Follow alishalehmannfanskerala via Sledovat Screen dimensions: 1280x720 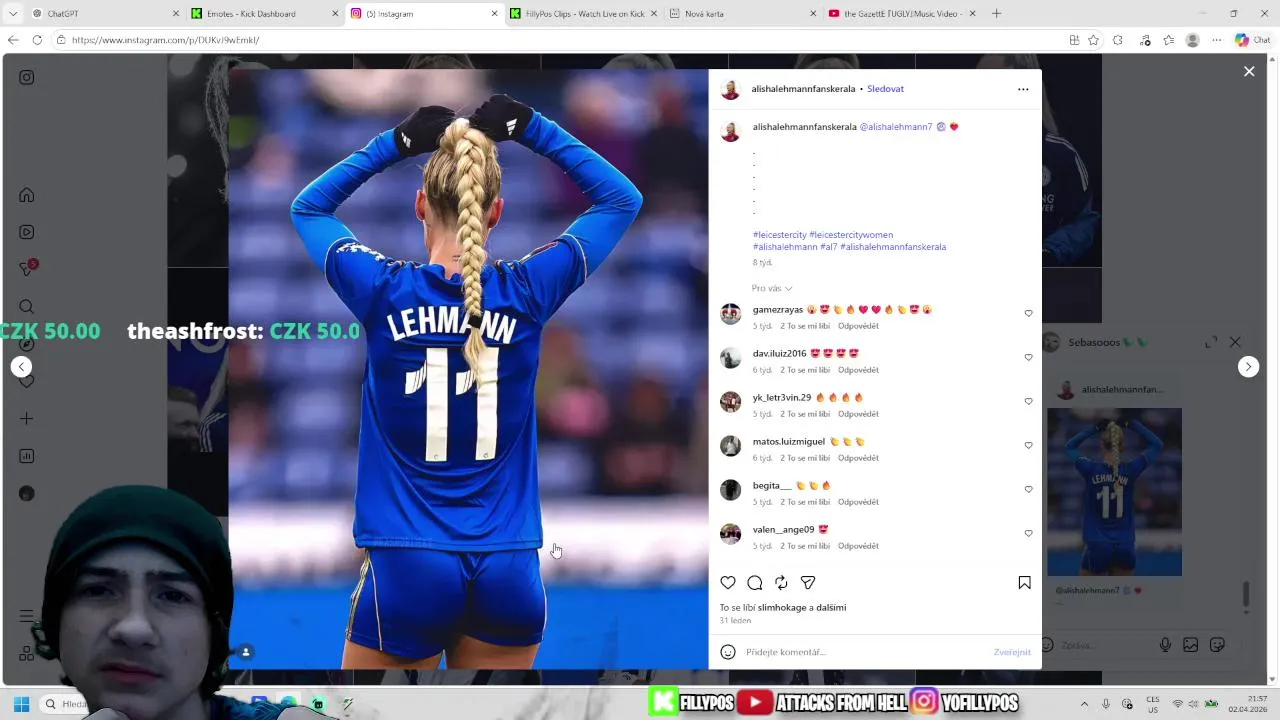(x=885, y=89)
